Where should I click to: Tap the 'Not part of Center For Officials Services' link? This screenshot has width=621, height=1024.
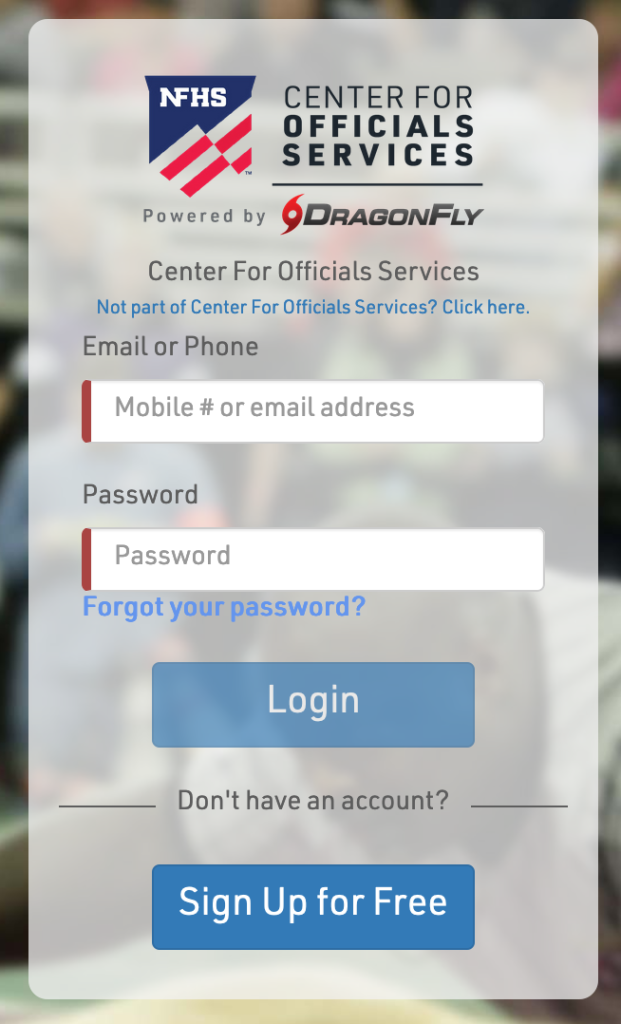click(x=313, y=307)
